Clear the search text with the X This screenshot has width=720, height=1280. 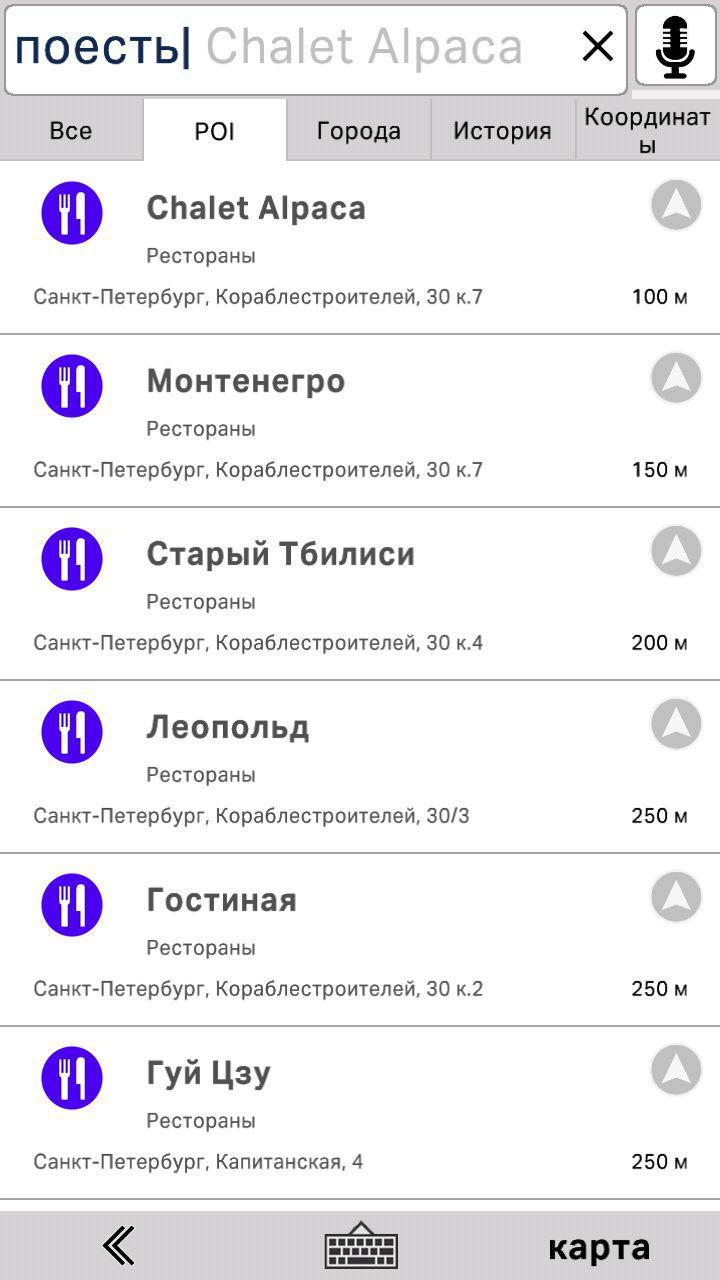598,46
